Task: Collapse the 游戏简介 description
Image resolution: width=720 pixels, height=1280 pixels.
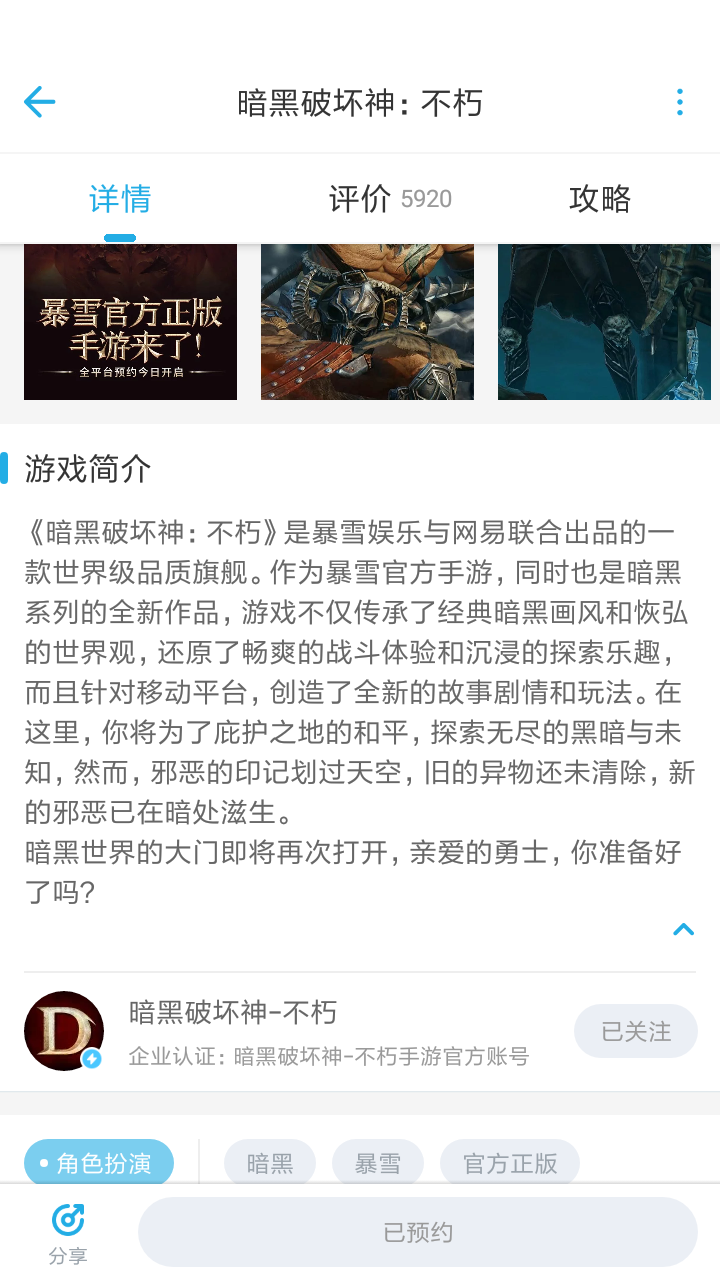Action: click(683, 929)
